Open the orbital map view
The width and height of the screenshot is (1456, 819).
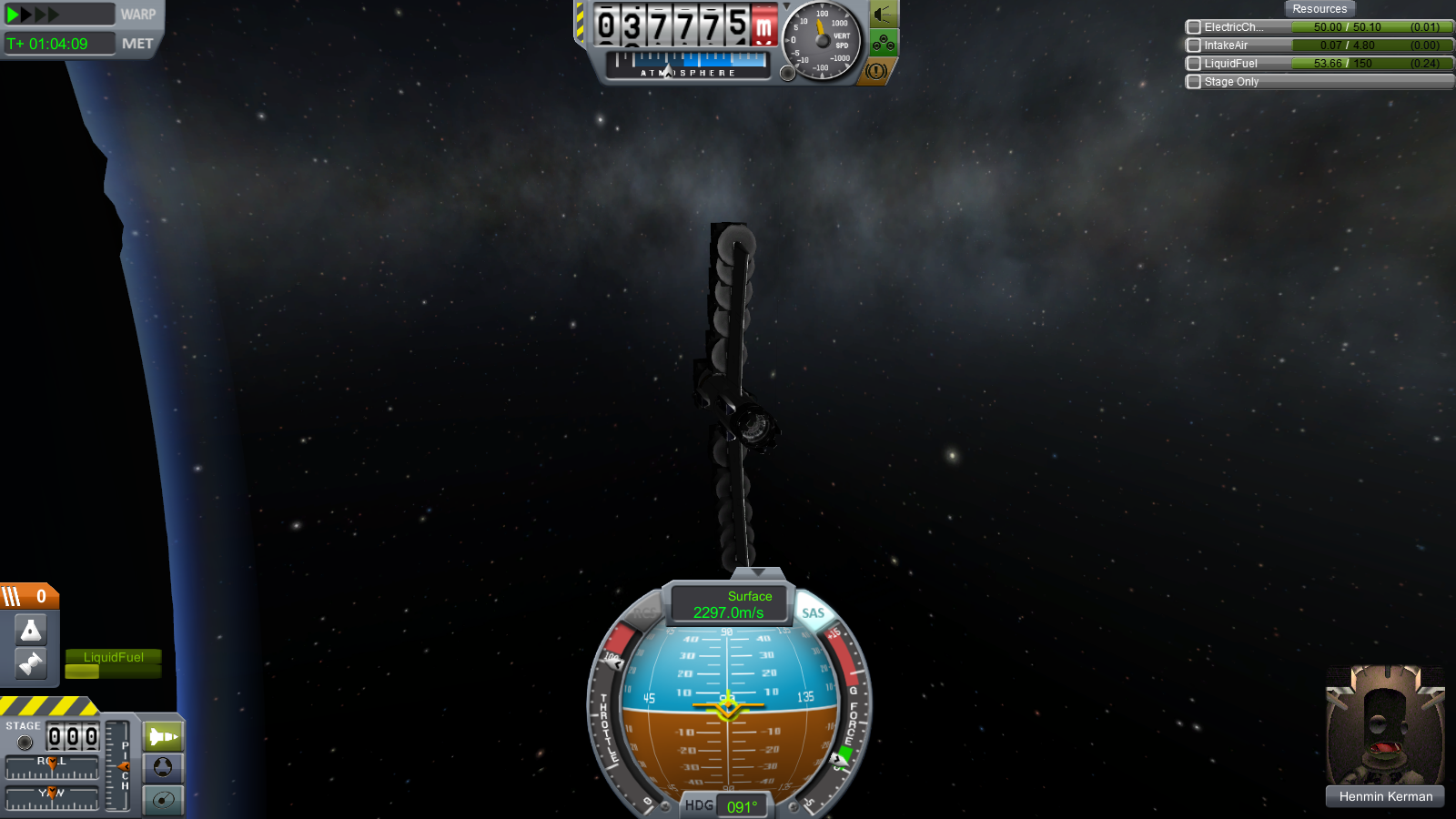point(163,800)
